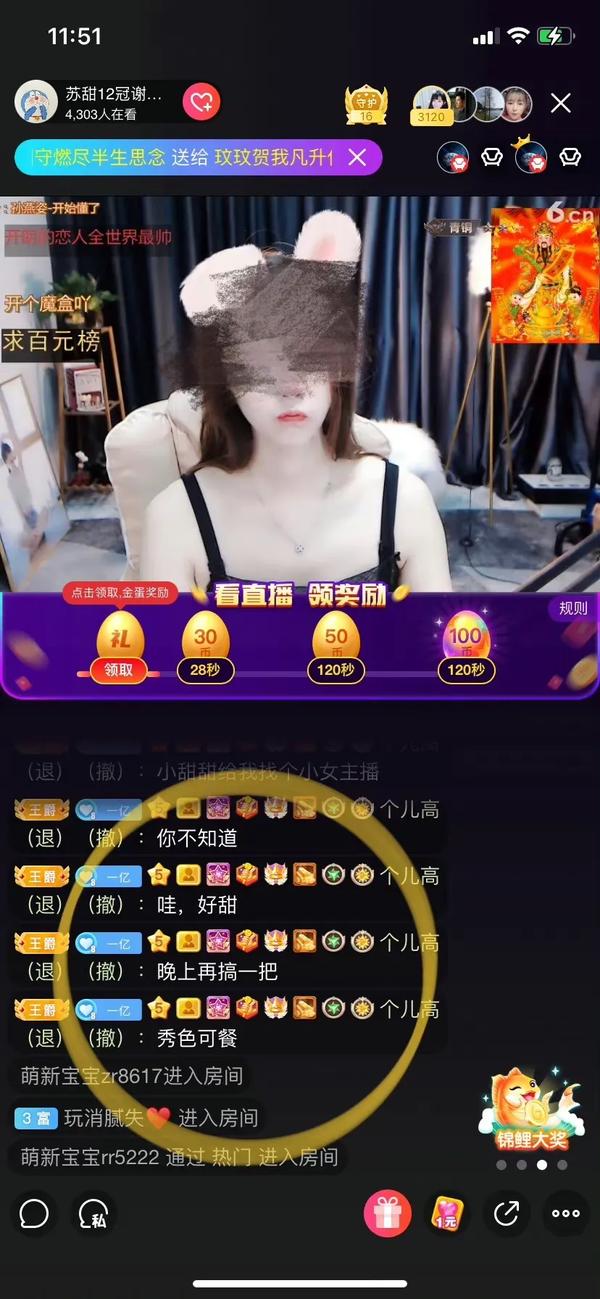Open the more options menu
Screen dimensions: 600x1299
tap(566, 1214)
